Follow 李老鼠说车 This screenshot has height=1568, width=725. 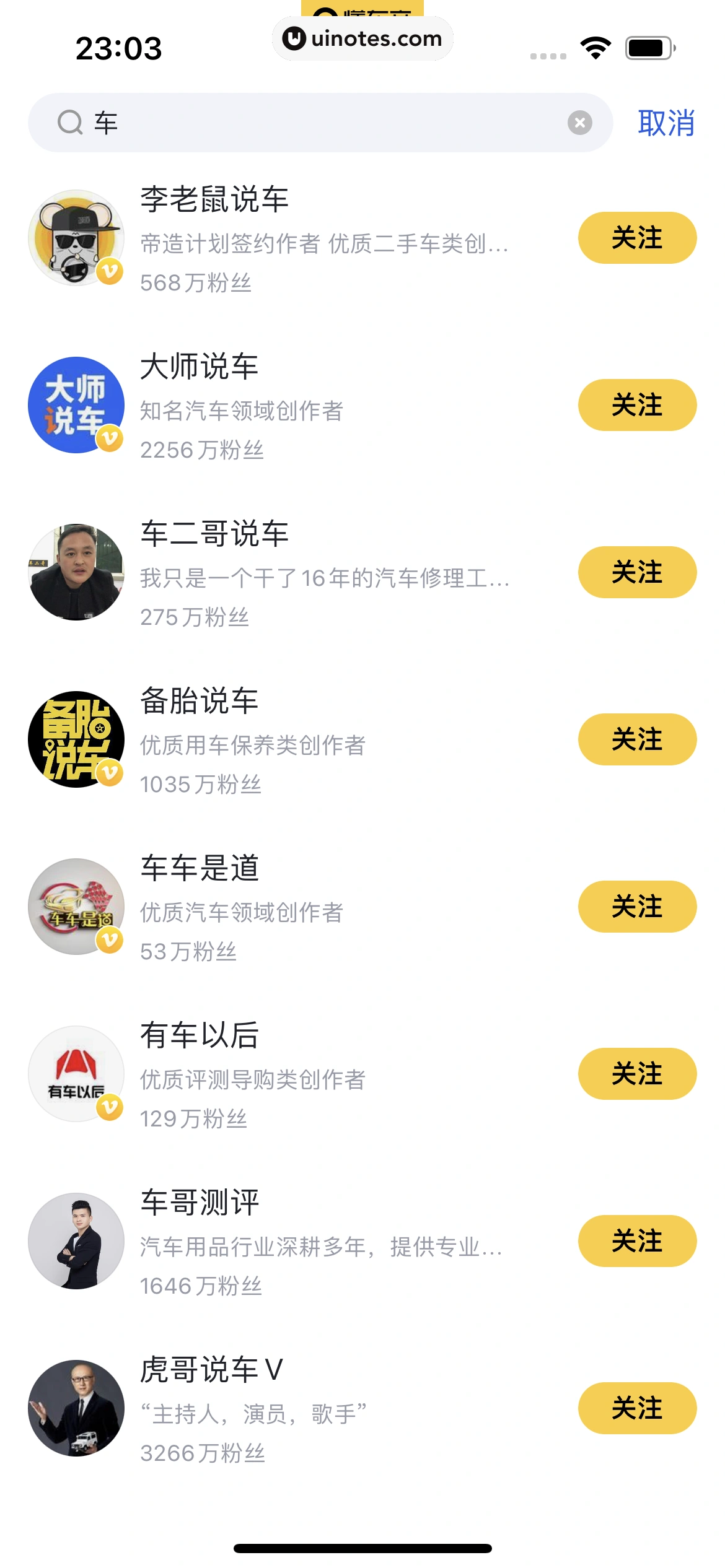636,238
